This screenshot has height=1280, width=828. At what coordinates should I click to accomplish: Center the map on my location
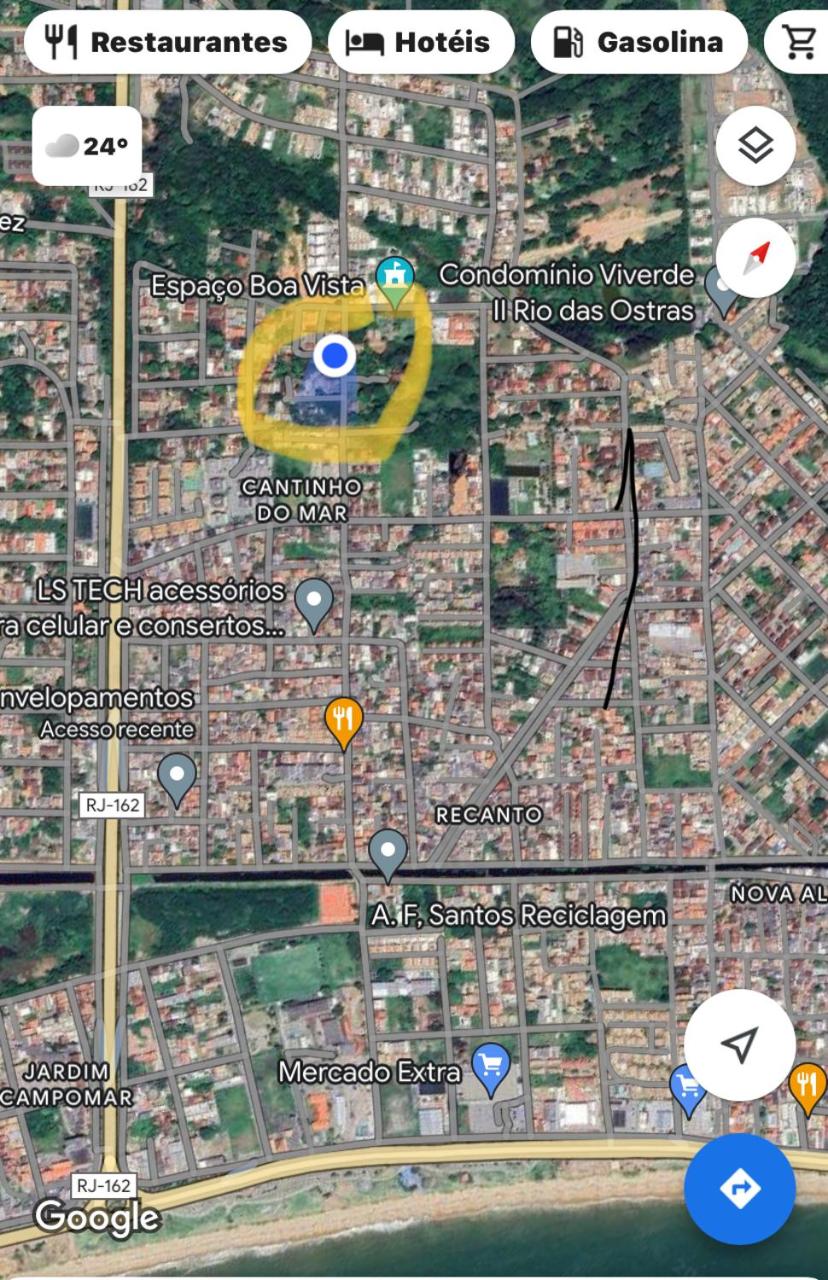740,1045
